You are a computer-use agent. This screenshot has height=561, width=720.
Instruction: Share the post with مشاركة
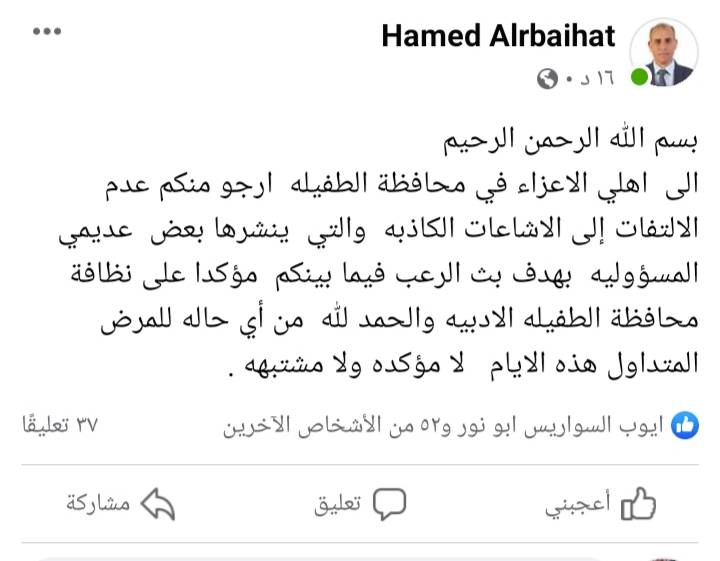[x=120, y=504]
